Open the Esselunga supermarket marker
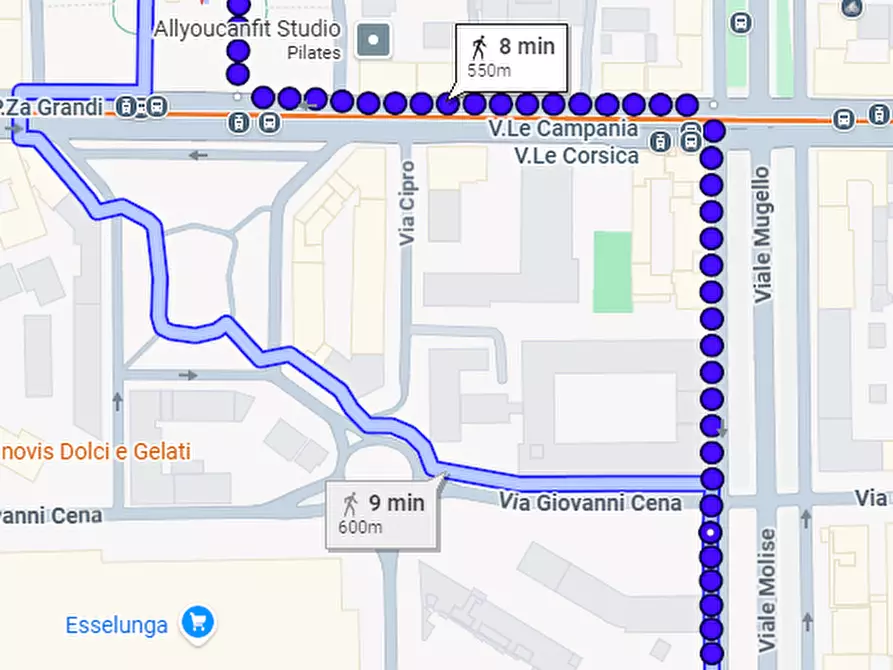Viewport: 893px width, 670px height. click(197, 623)
